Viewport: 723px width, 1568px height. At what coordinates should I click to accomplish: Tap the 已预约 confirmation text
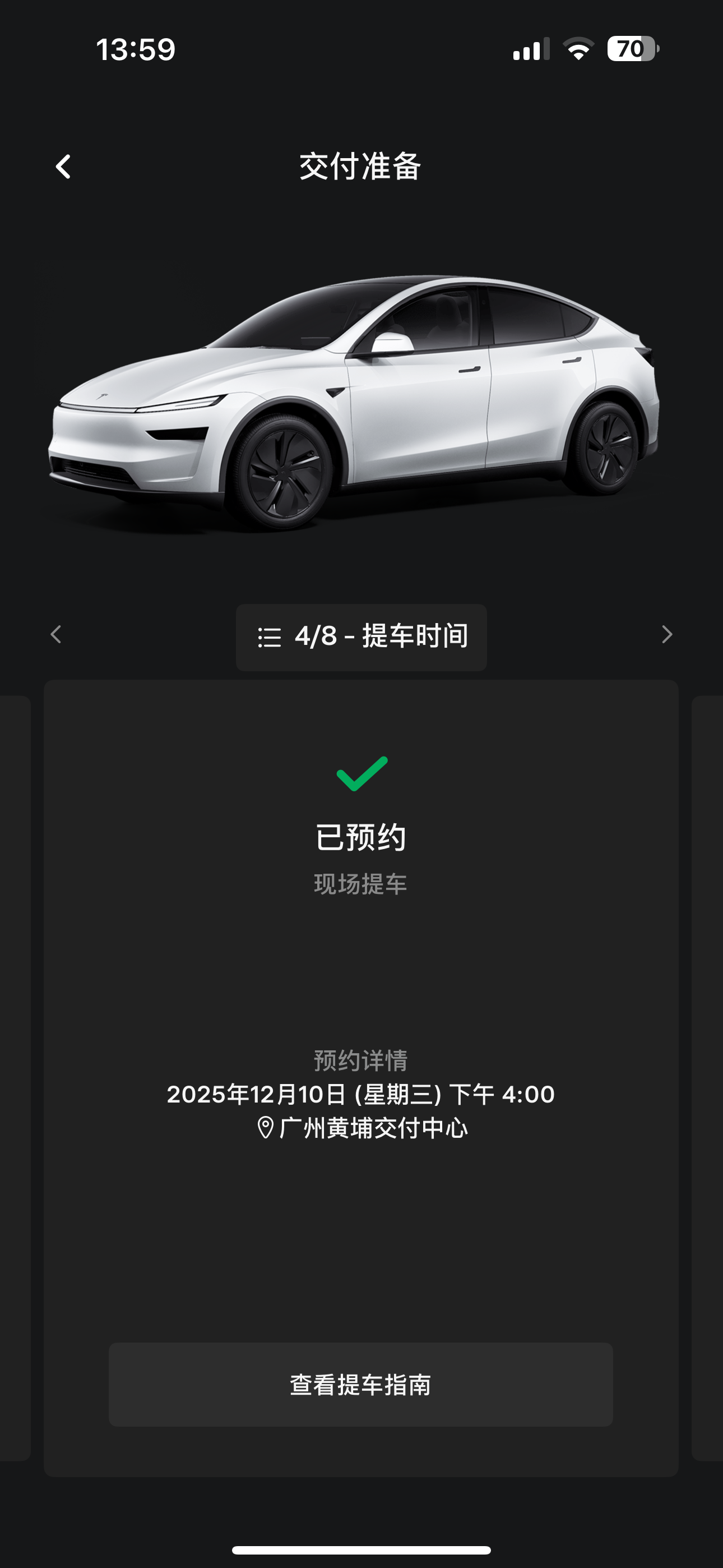point(361,838)
